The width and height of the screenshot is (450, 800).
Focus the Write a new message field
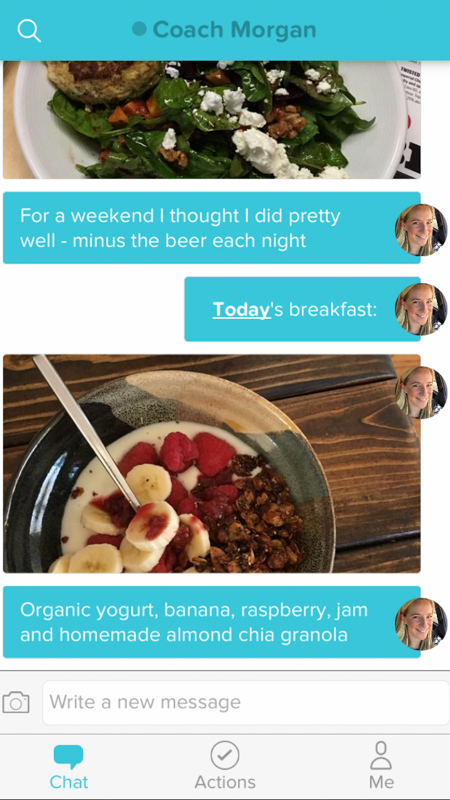(x=246, y=703)
